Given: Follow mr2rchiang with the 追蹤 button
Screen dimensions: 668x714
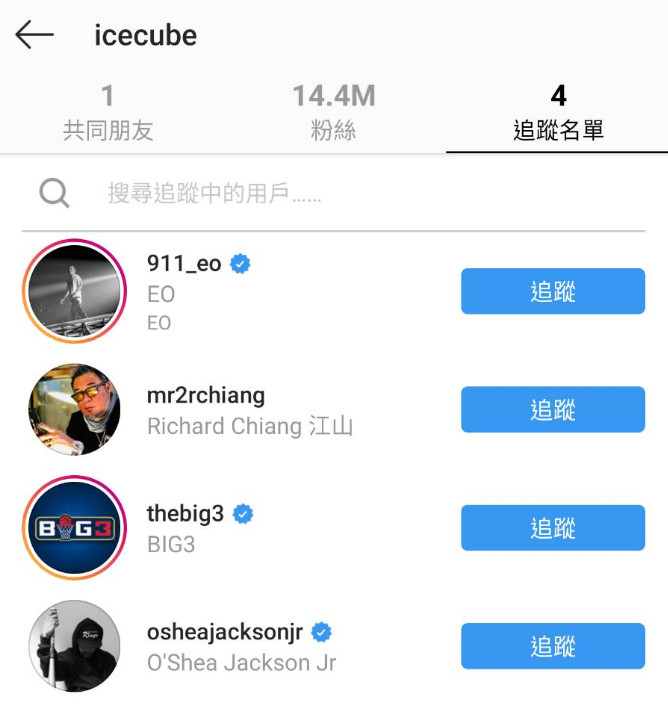Looking at the screenshot, I should coord(552,409).
